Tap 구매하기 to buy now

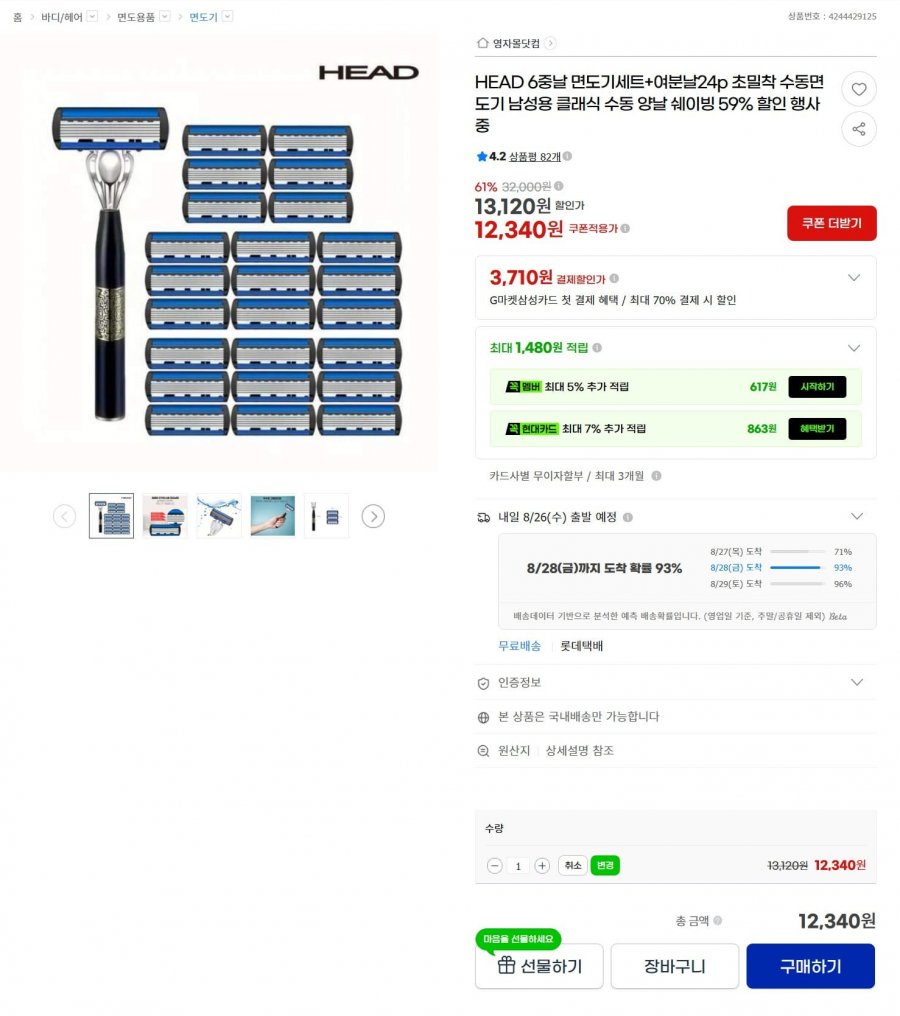click(811, 966)
